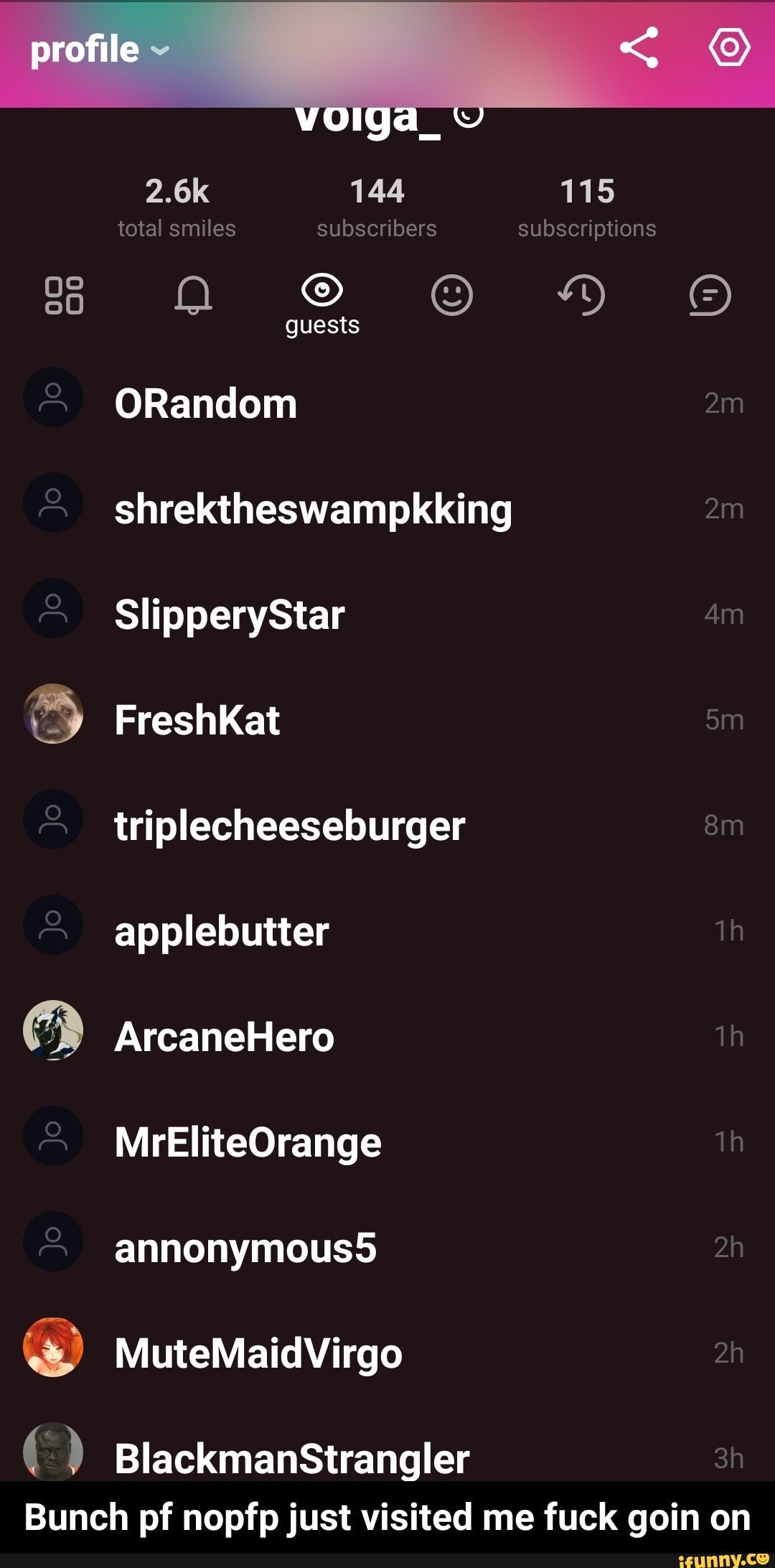
Task: Open shrektheswampkking's profile
Action: pos(313,509)
